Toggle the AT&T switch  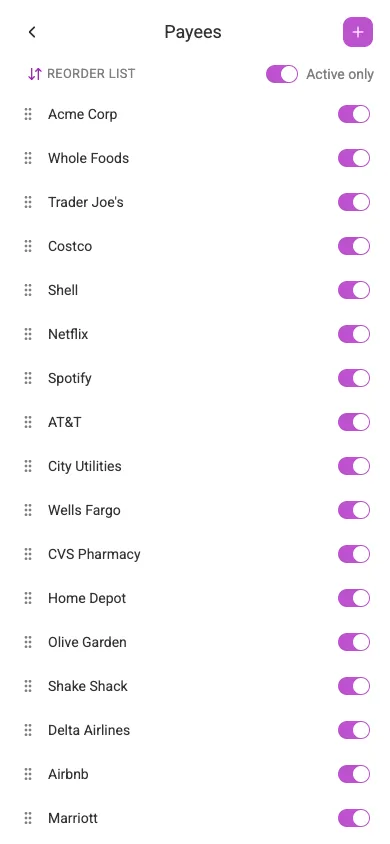point(353,423)
